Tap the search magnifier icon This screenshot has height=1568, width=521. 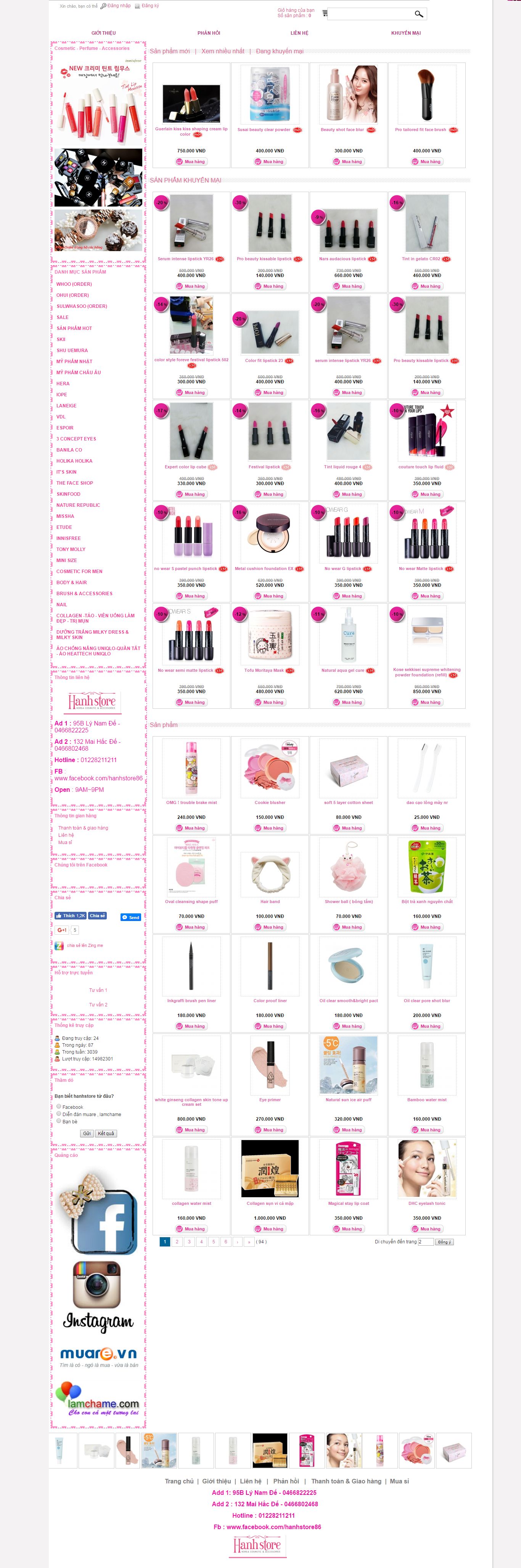pyautogui.click(x=419, y=14)
